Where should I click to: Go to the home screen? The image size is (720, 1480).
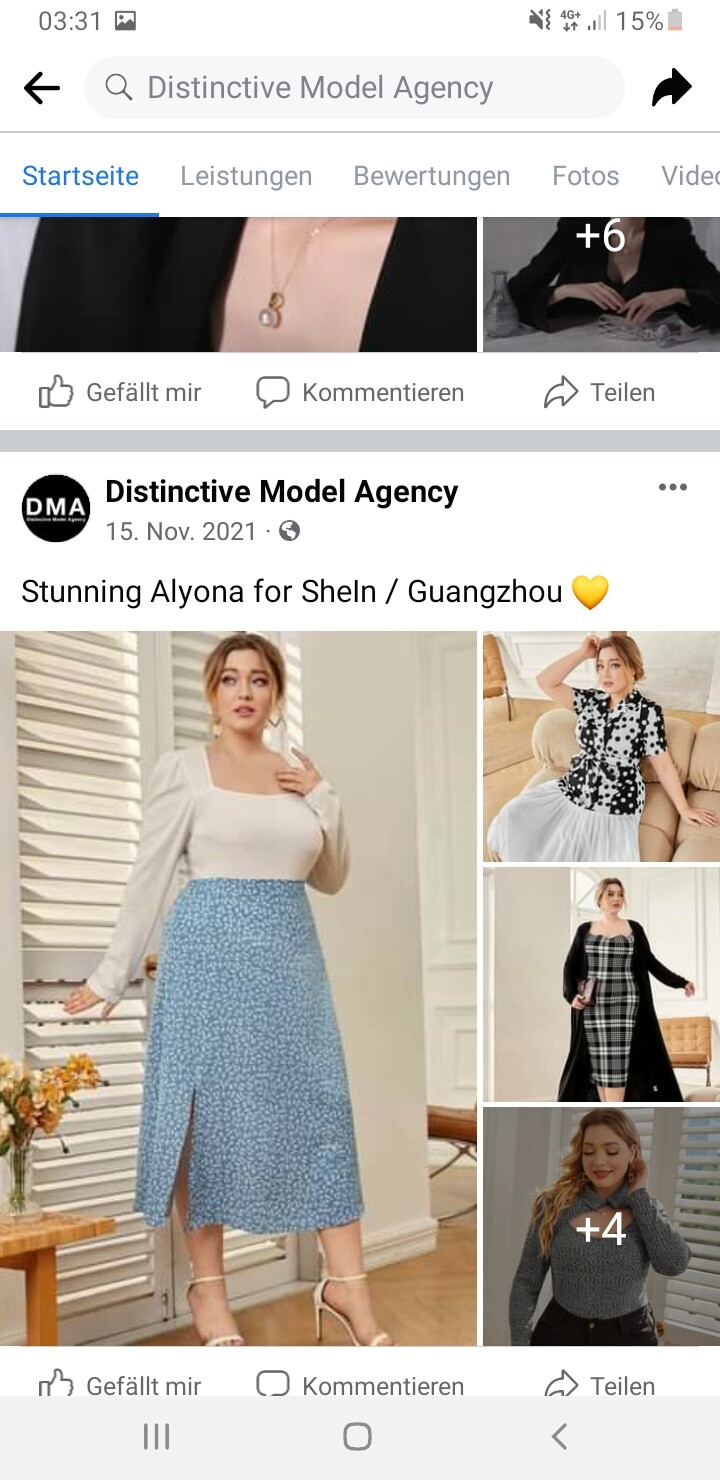358,1437
